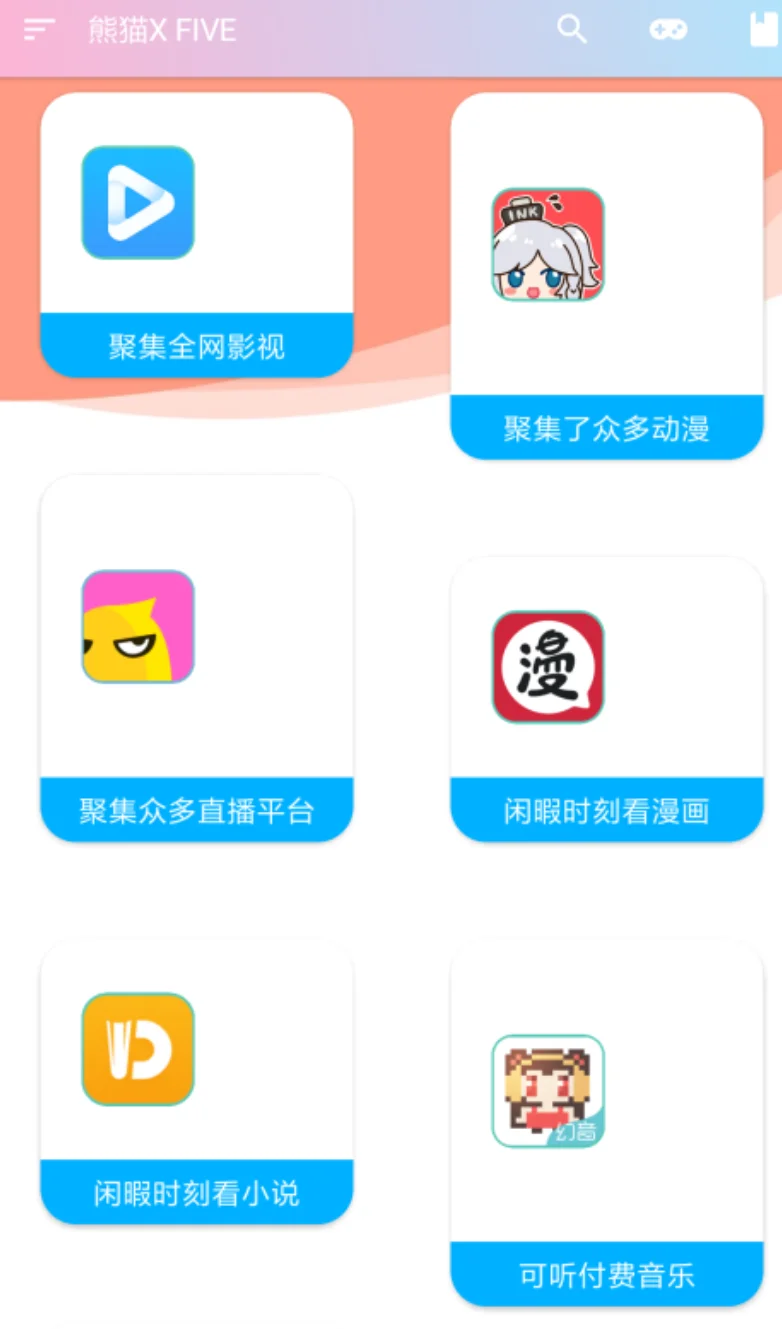Image resolution: width=782 pixels, height=1329 pixels.
Task: Open the drawer menu button
Action: pos(40,30)
